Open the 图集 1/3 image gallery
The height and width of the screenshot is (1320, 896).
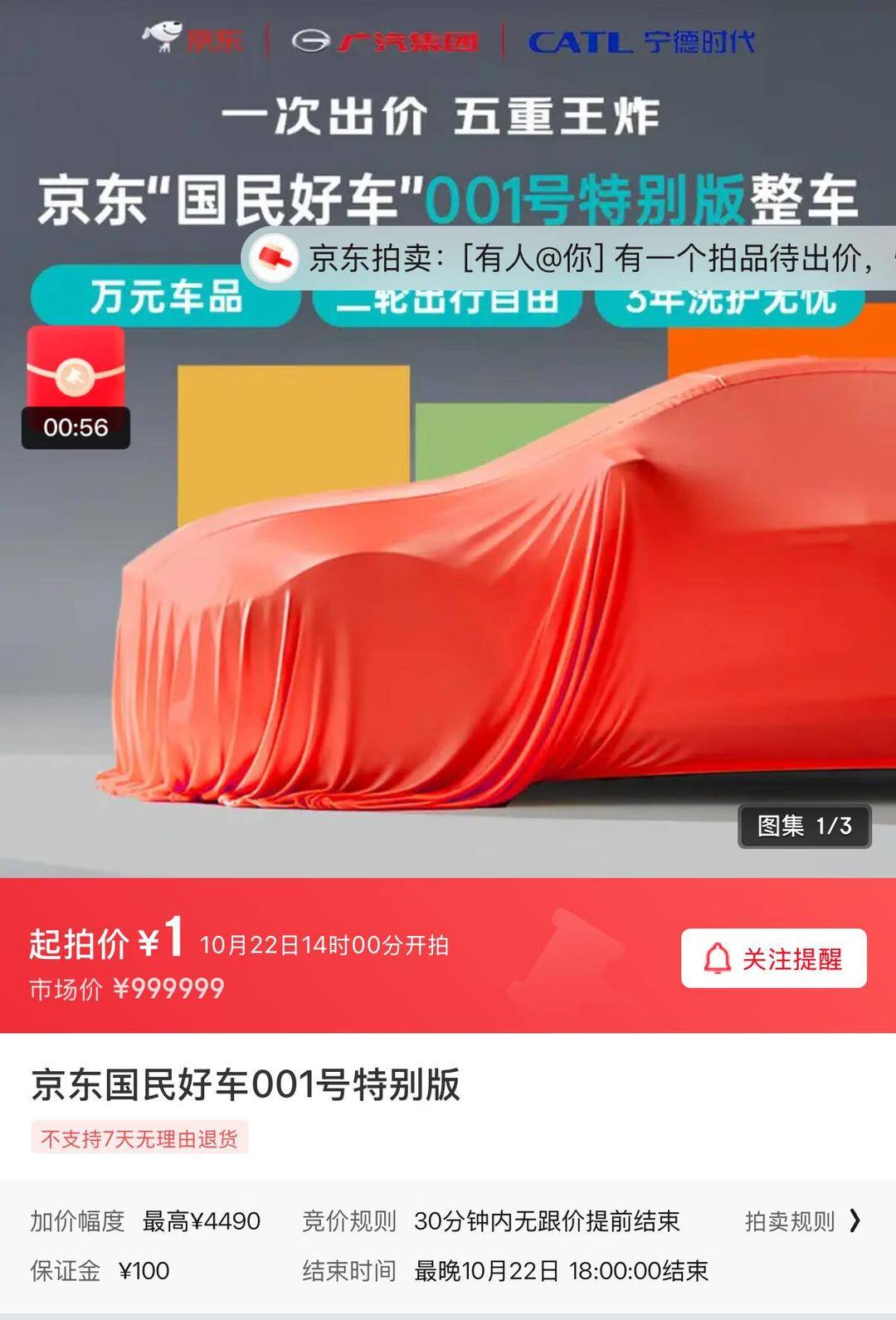[x=804, y=826]
